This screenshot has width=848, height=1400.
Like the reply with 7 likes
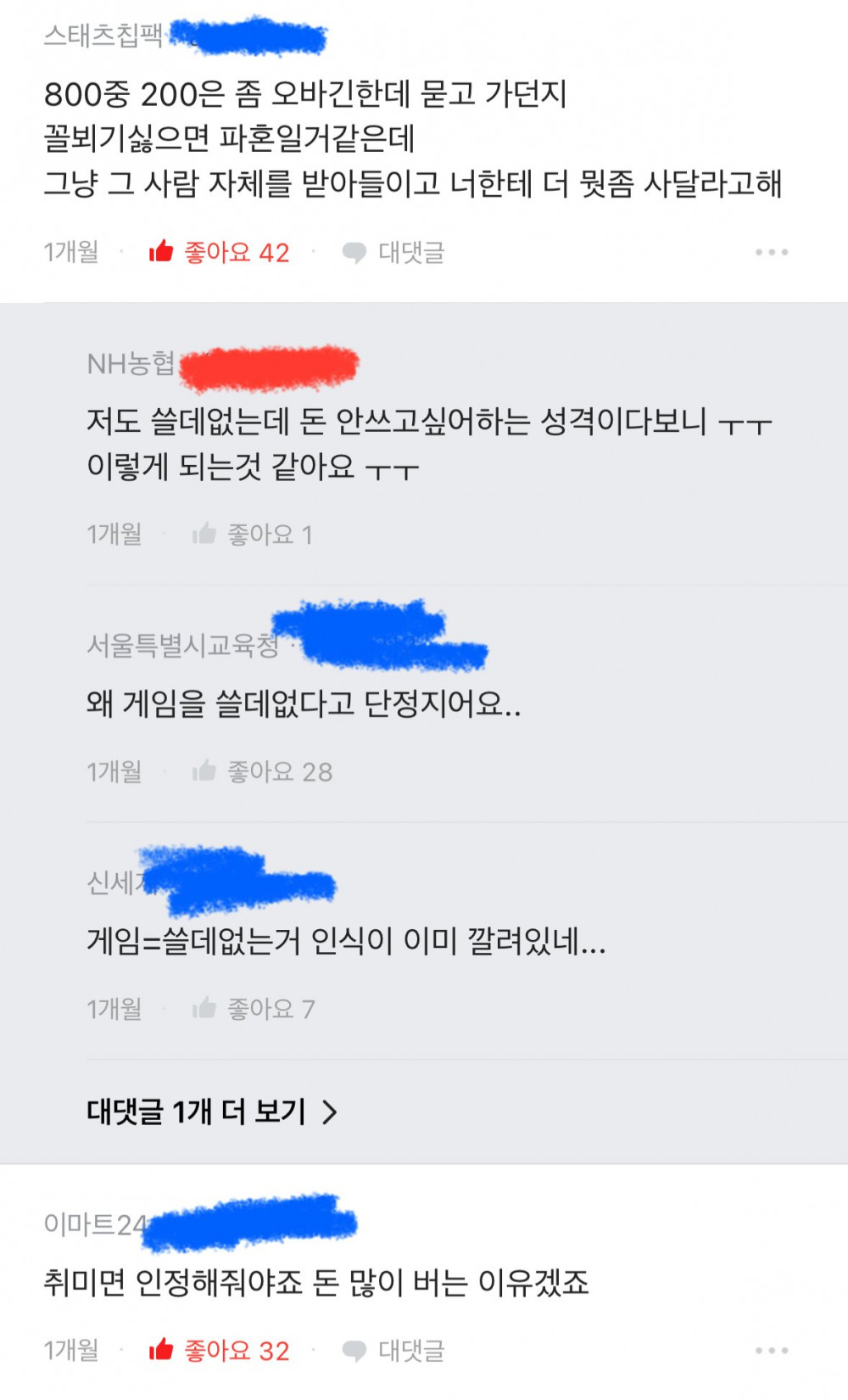pyautogui.click(x=254, y=1009)
